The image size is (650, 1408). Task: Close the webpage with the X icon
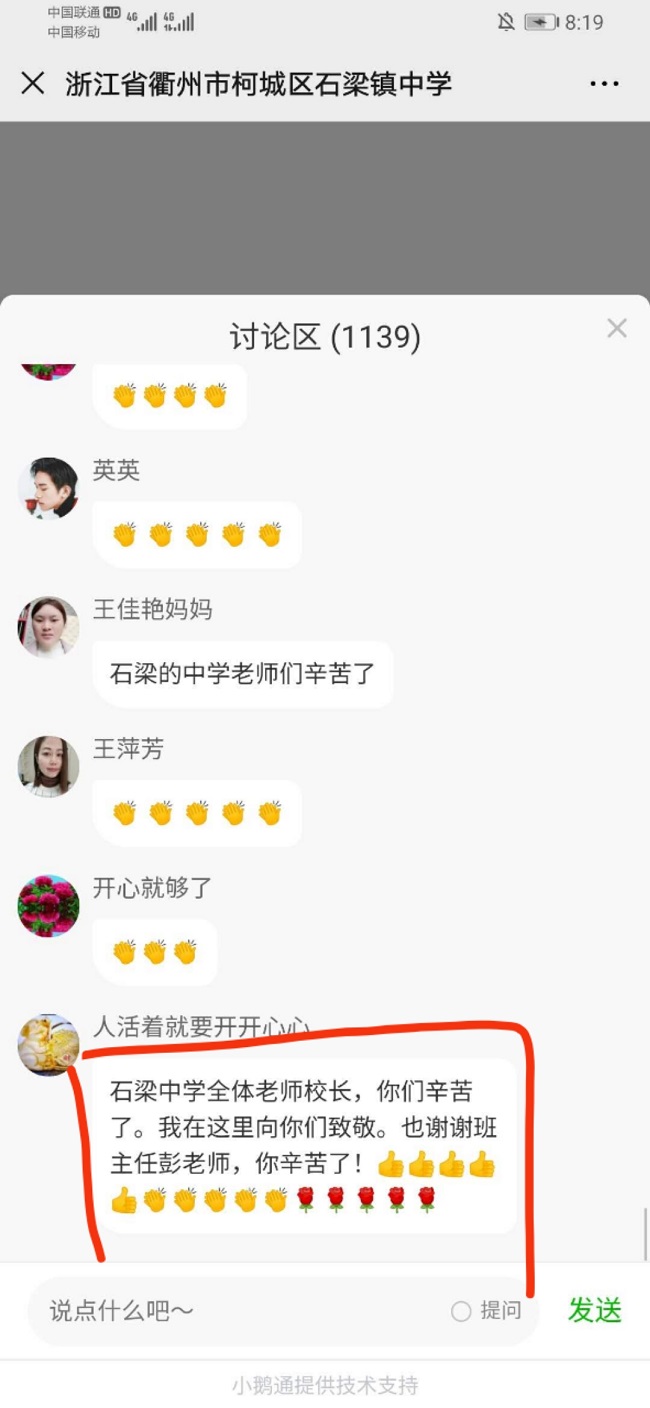coord(33,83)
